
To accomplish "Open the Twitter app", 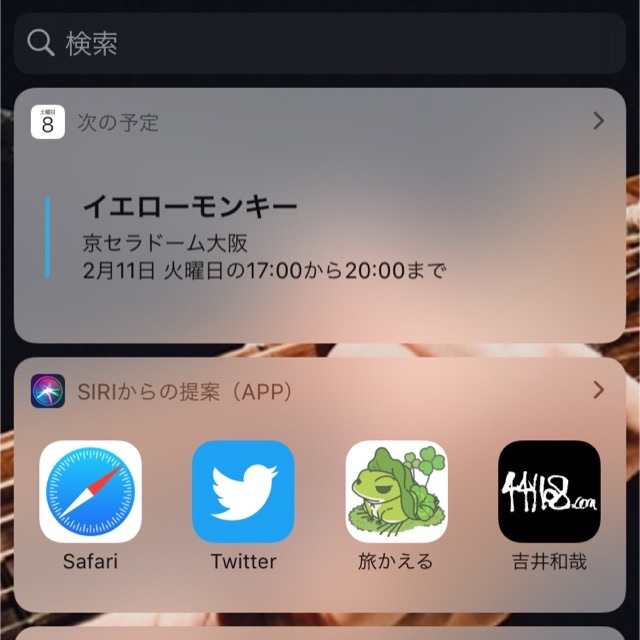I will coord(243,491).
